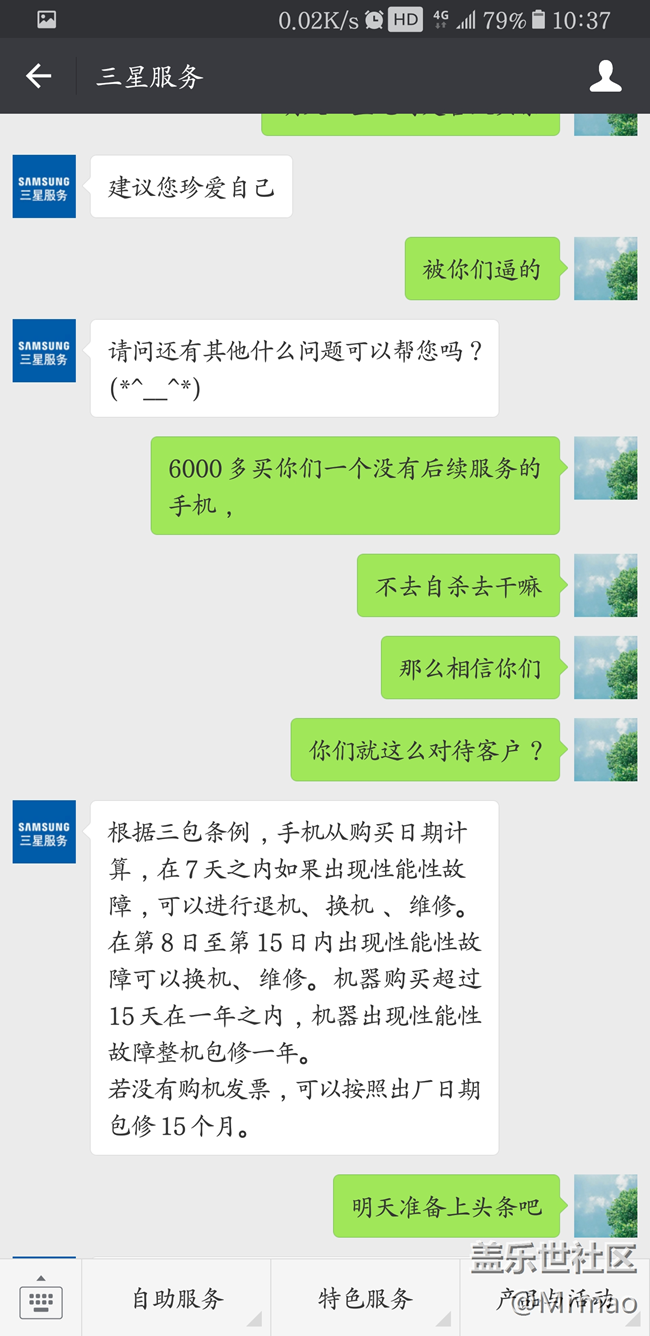Tap the user avatar beside 被你们逼的
This screenshot has width=650, height=1336.
point(605,268)
